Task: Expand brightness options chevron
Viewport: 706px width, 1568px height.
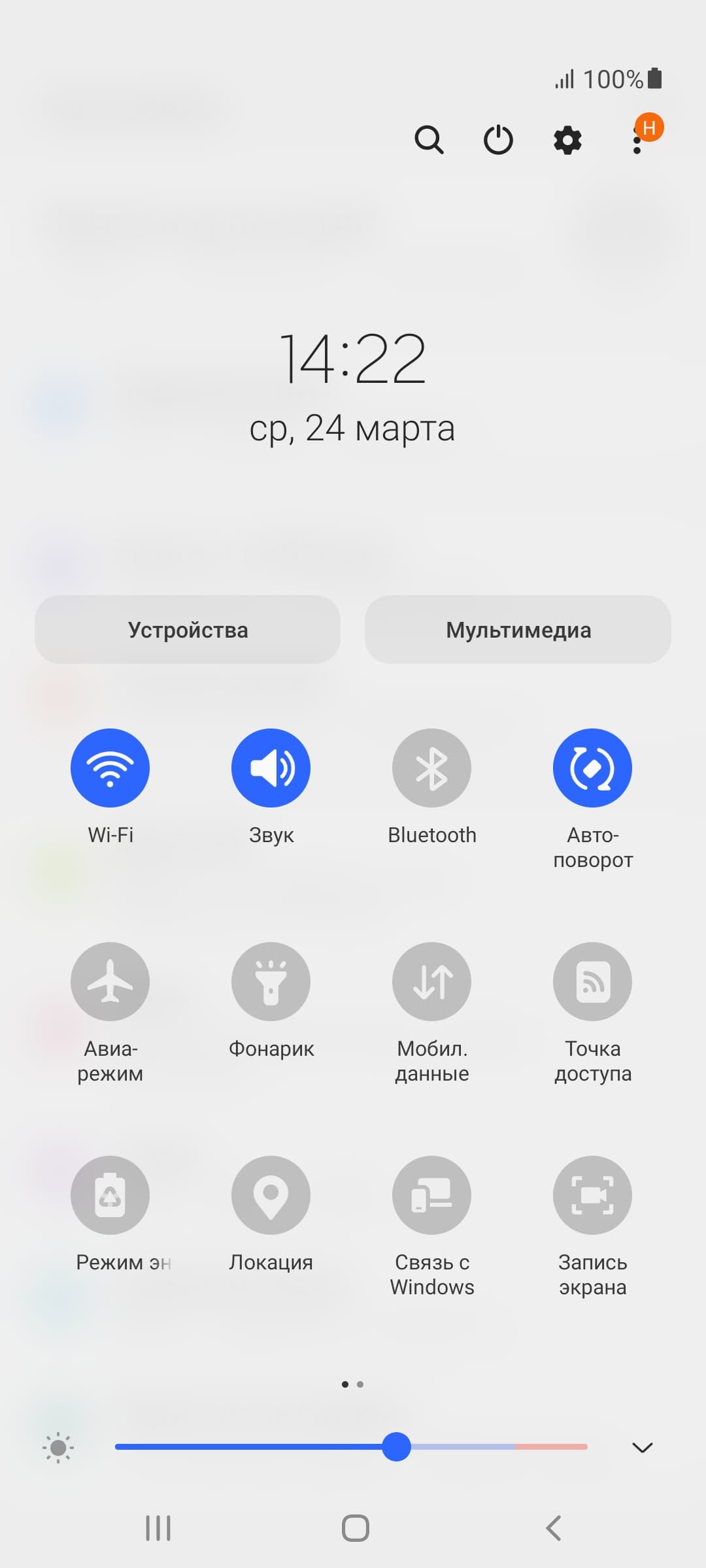Action: click(x=642, y=1447)
